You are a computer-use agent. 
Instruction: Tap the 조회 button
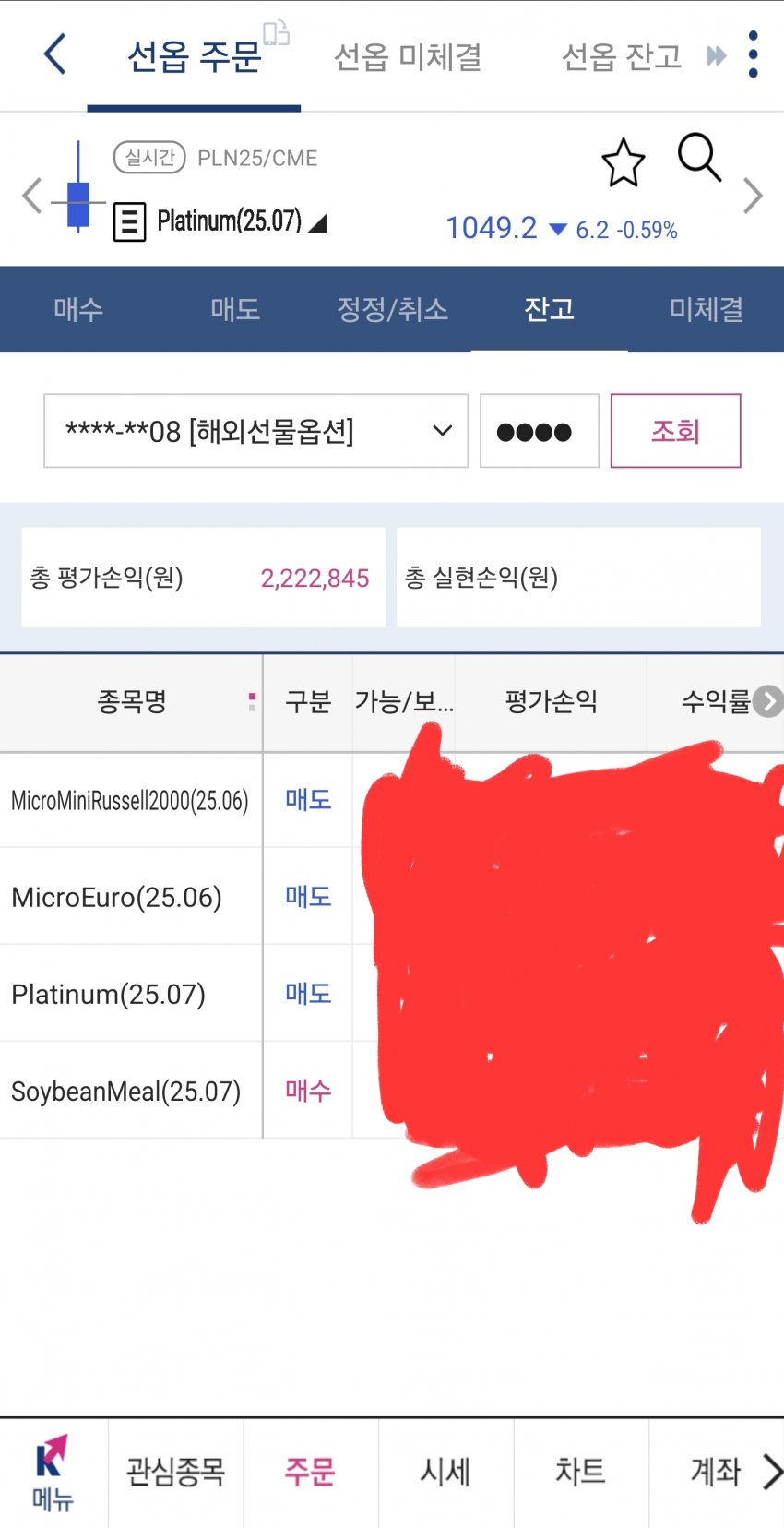coord(676,431)
